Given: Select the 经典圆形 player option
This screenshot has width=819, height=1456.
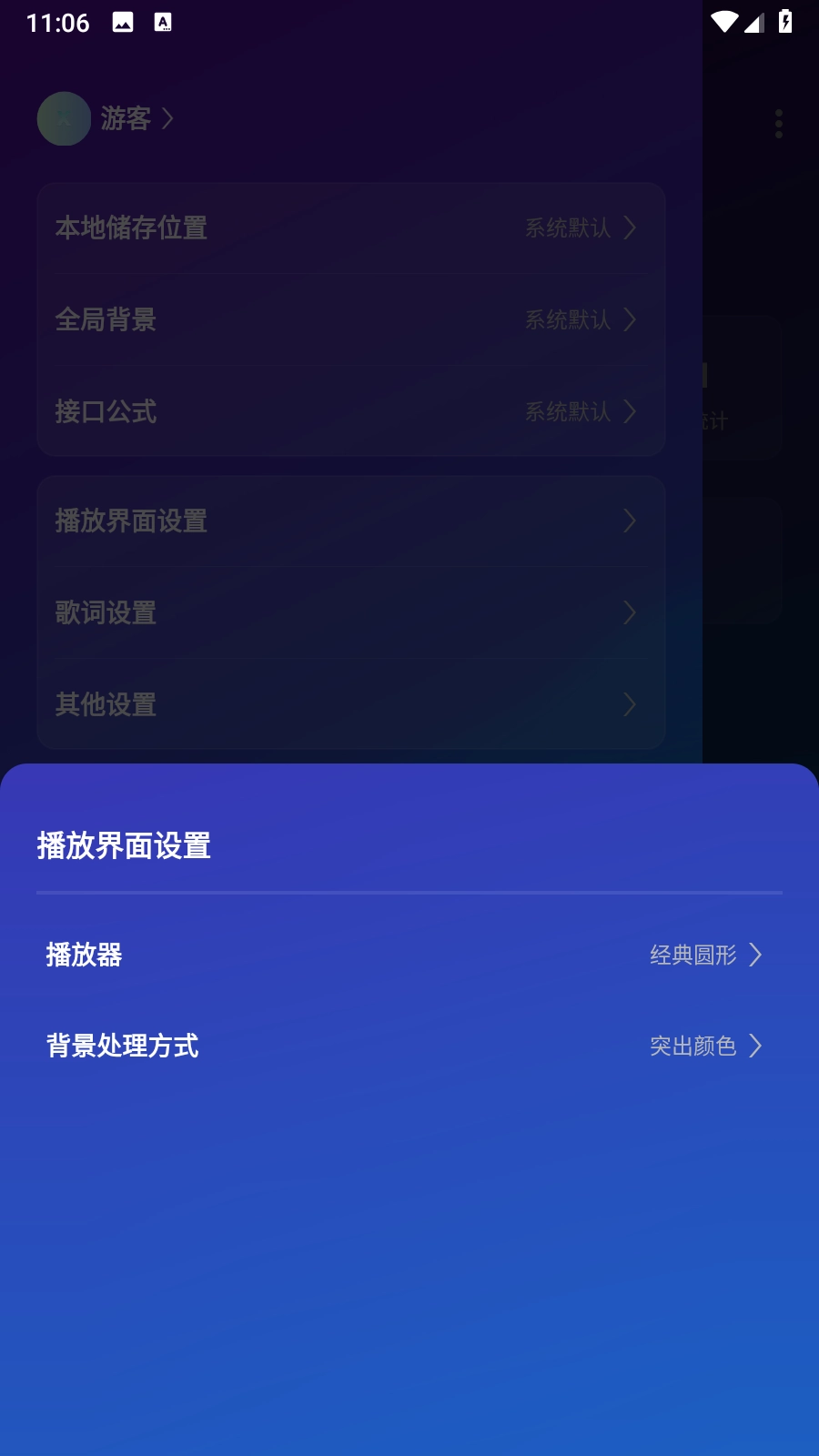Looking at the screenshot, I should pos(692,956).
